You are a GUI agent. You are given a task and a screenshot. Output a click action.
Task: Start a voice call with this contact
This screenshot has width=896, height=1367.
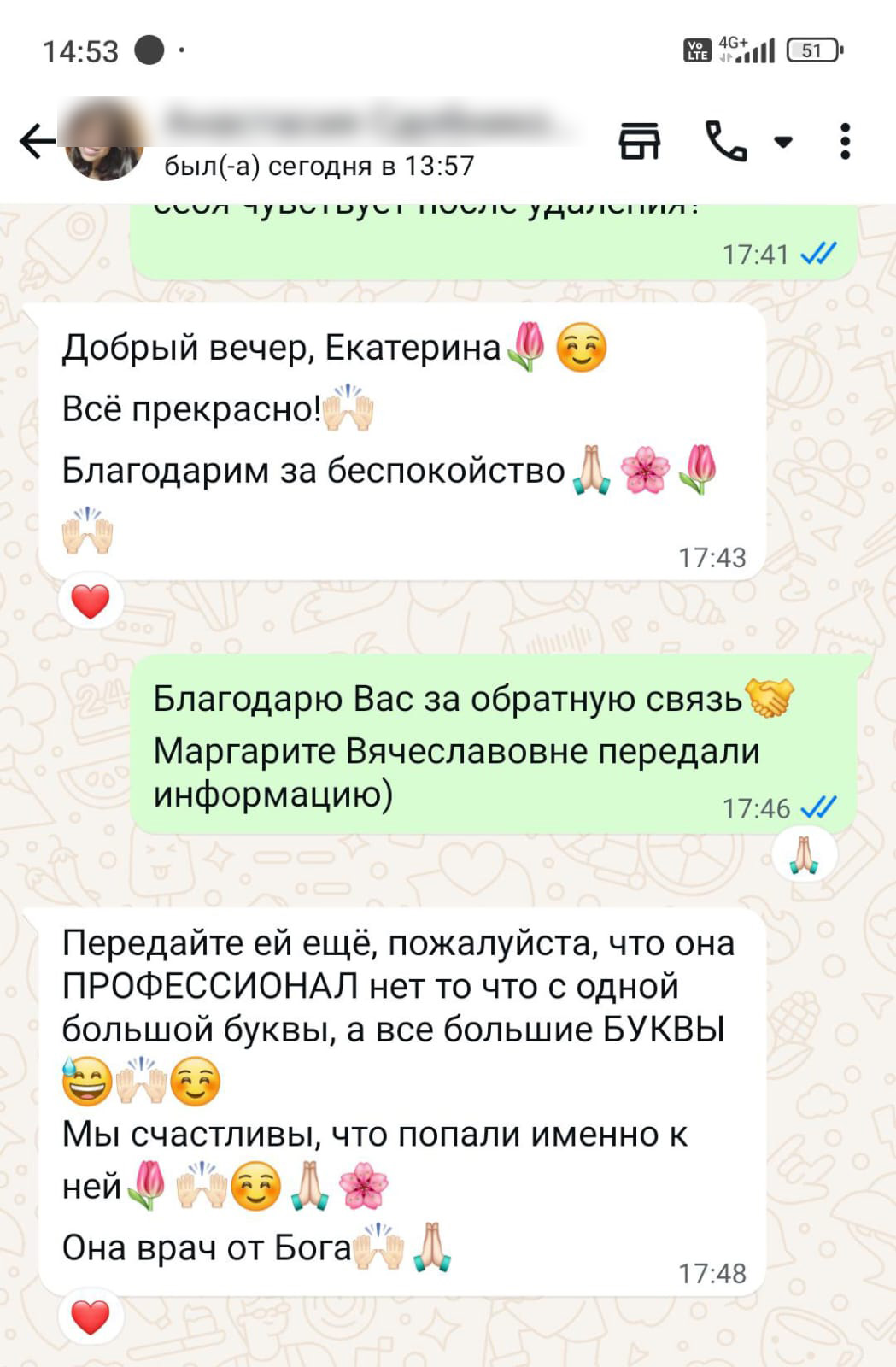click(x=726, y=141)
